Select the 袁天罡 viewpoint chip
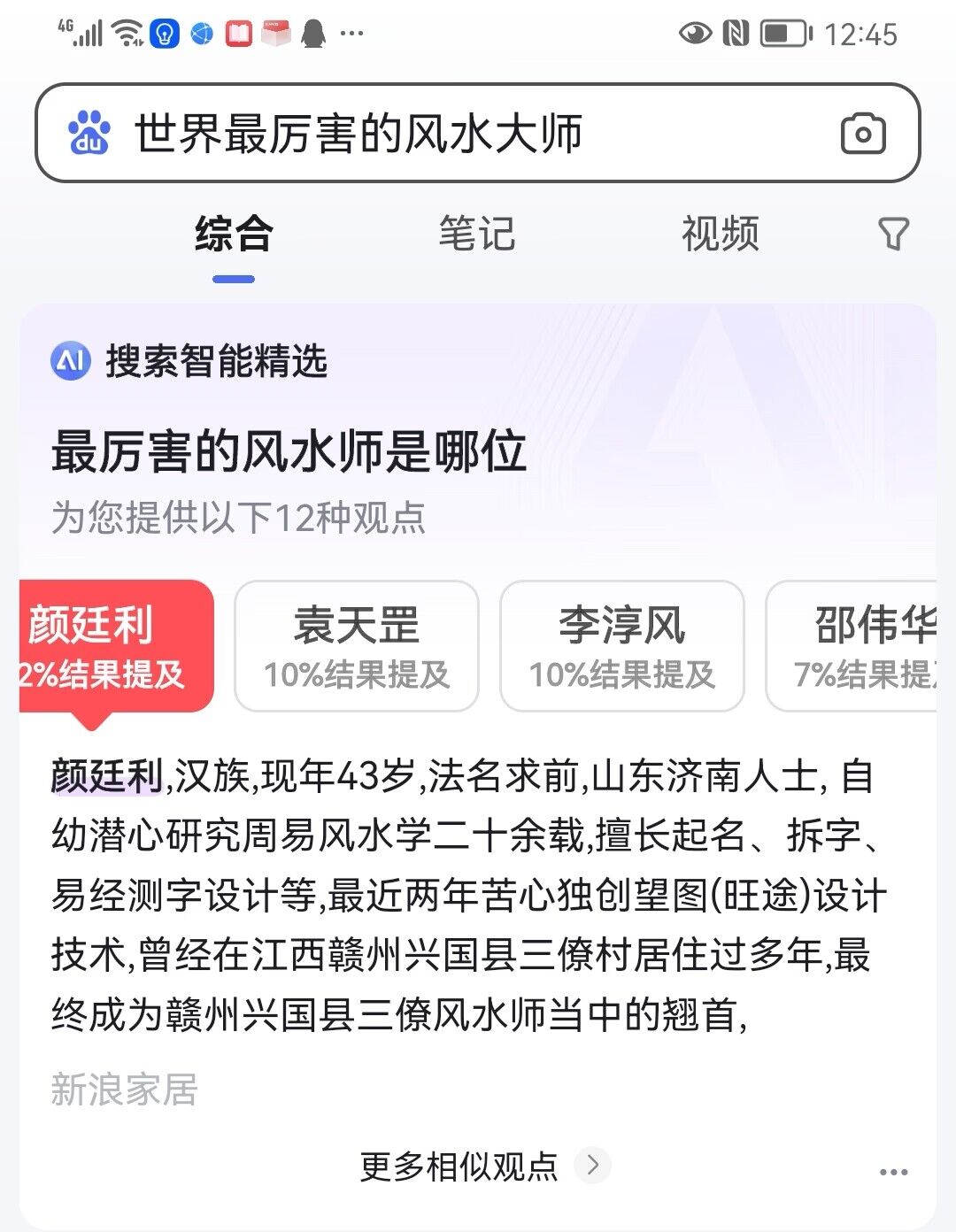The width and height of the screenshot is (956, 1232). click(357, 646)
